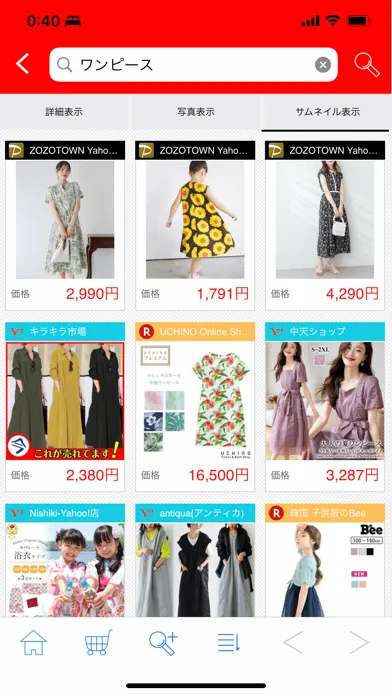Open the 韓国 子供服のBee item
This screenshot has height=696, width=392.
click(325, 560)
